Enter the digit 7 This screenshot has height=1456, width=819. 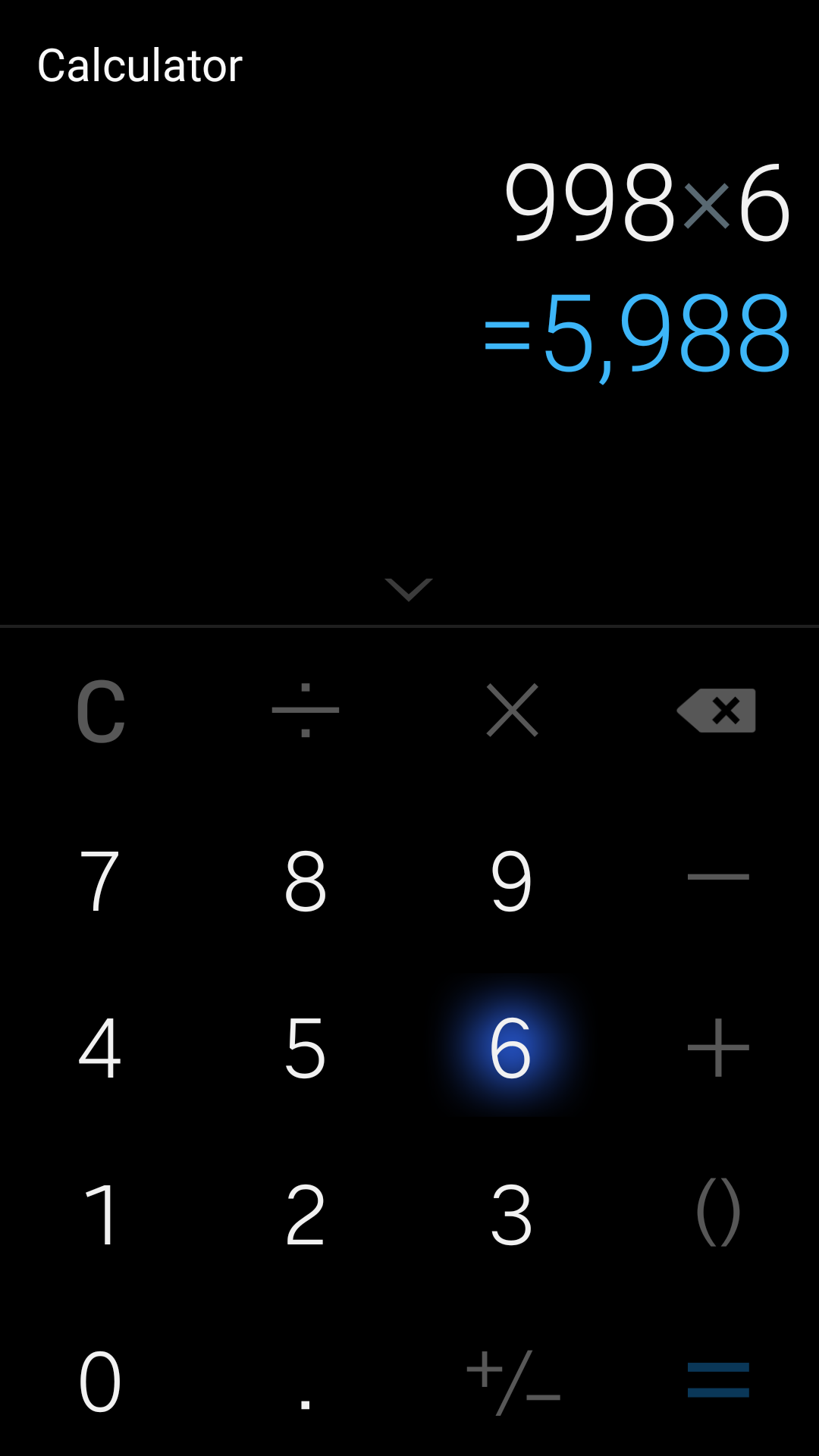tap(101, 880)
